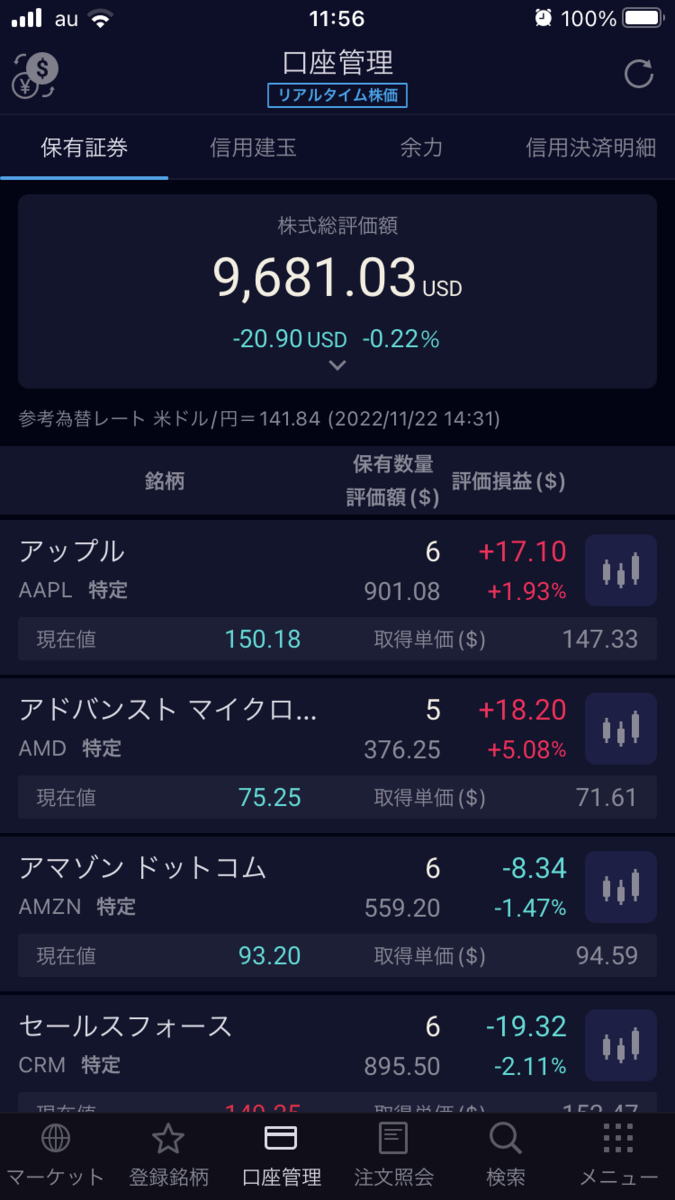Open the 注文照会 order inquiry tab
675x1200 pixels.
coord(393,1155)
